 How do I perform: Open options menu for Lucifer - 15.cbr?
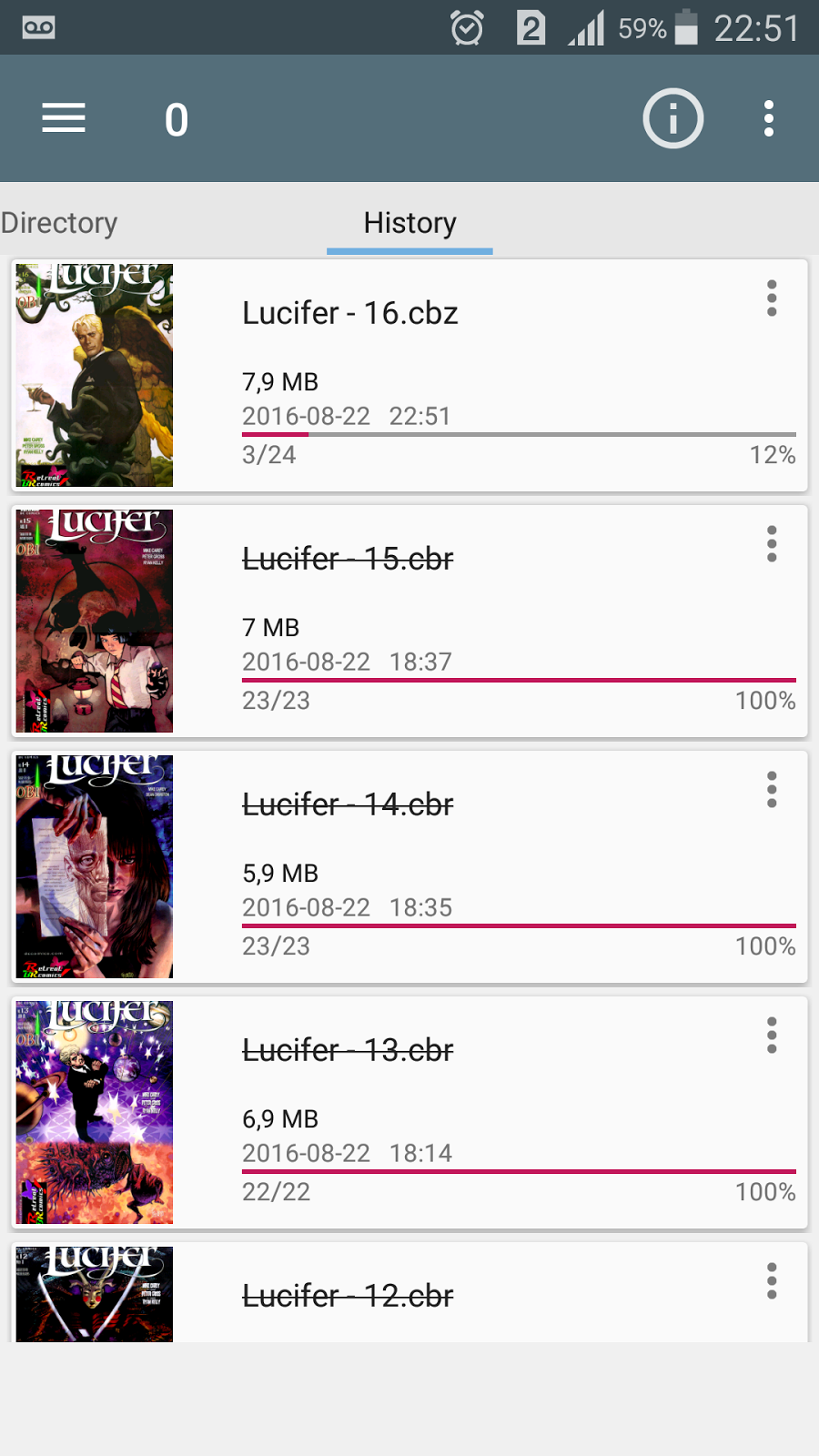[x=771, y=544]
